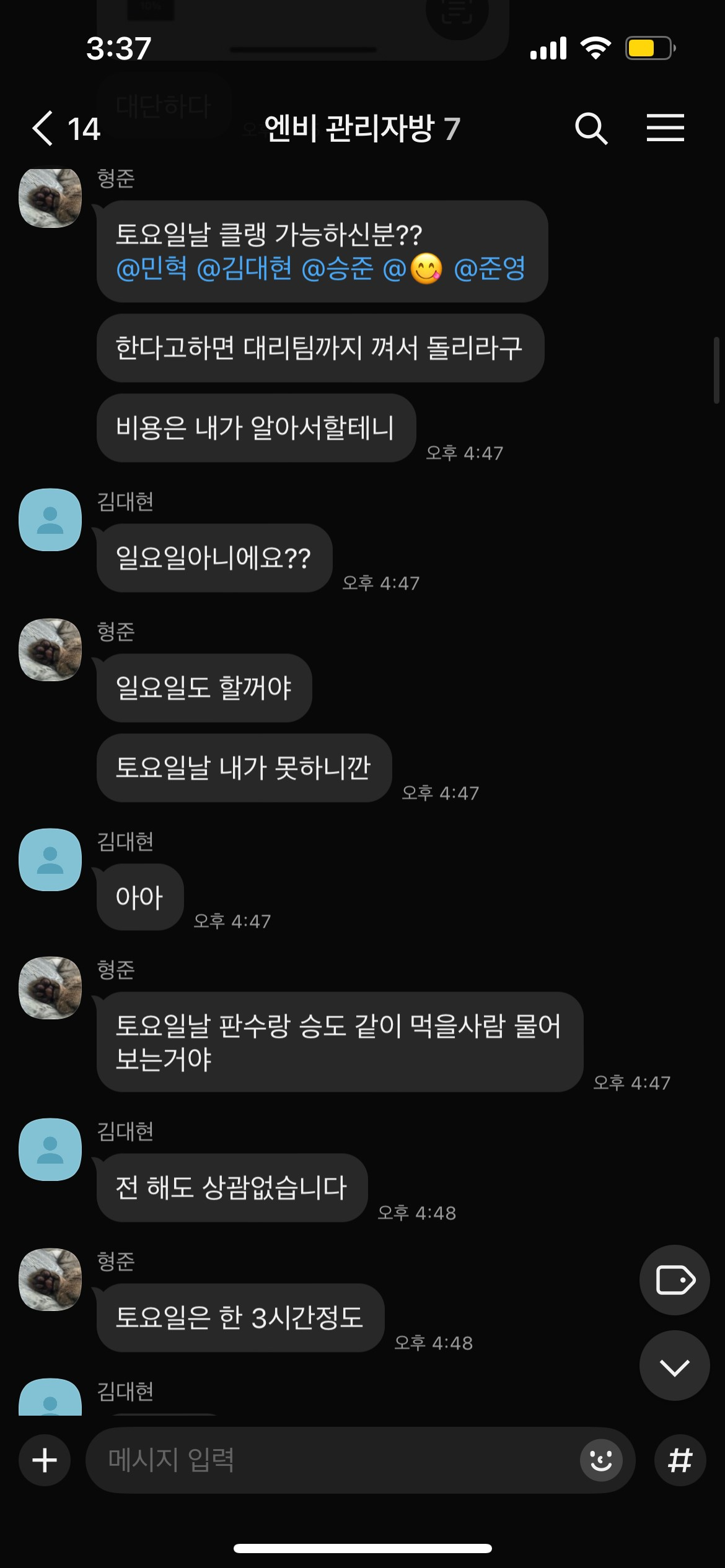Jump to the latest message
This screenshot has width=725, height=1568.
(674, 1367)
